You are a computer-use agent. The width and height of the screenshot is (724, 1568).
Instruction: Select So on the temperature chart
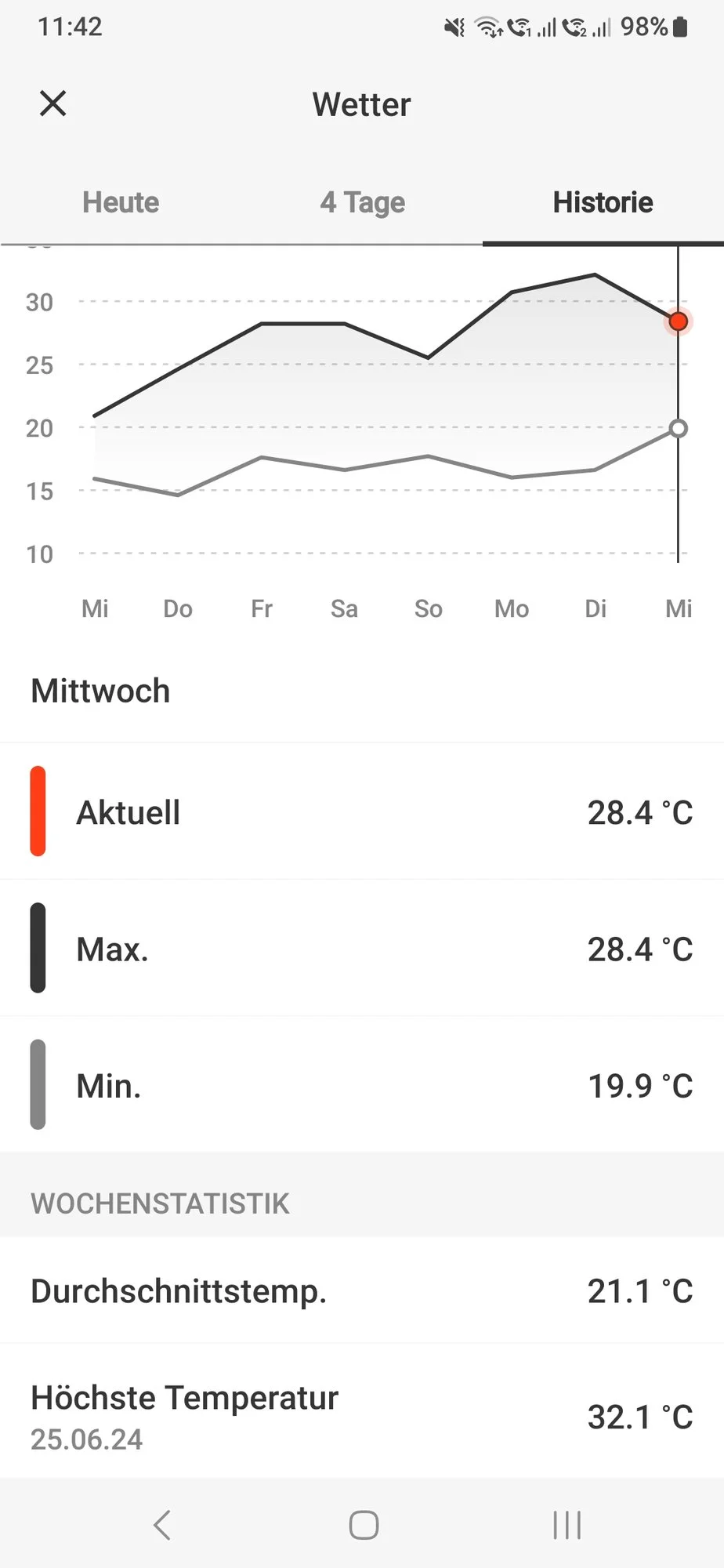428,608
